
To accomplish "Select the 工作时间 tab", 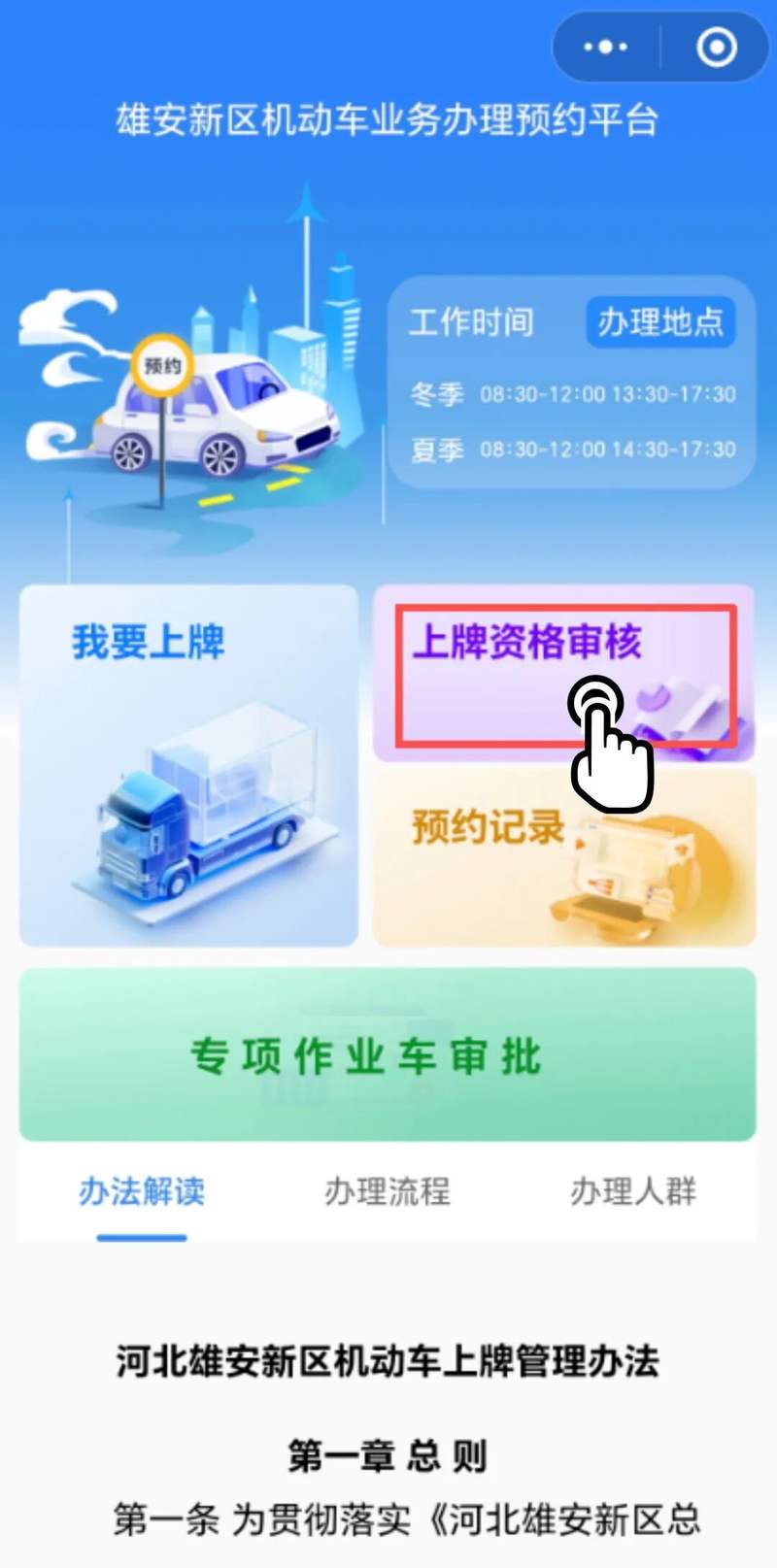I will click(x=471, y=321).
